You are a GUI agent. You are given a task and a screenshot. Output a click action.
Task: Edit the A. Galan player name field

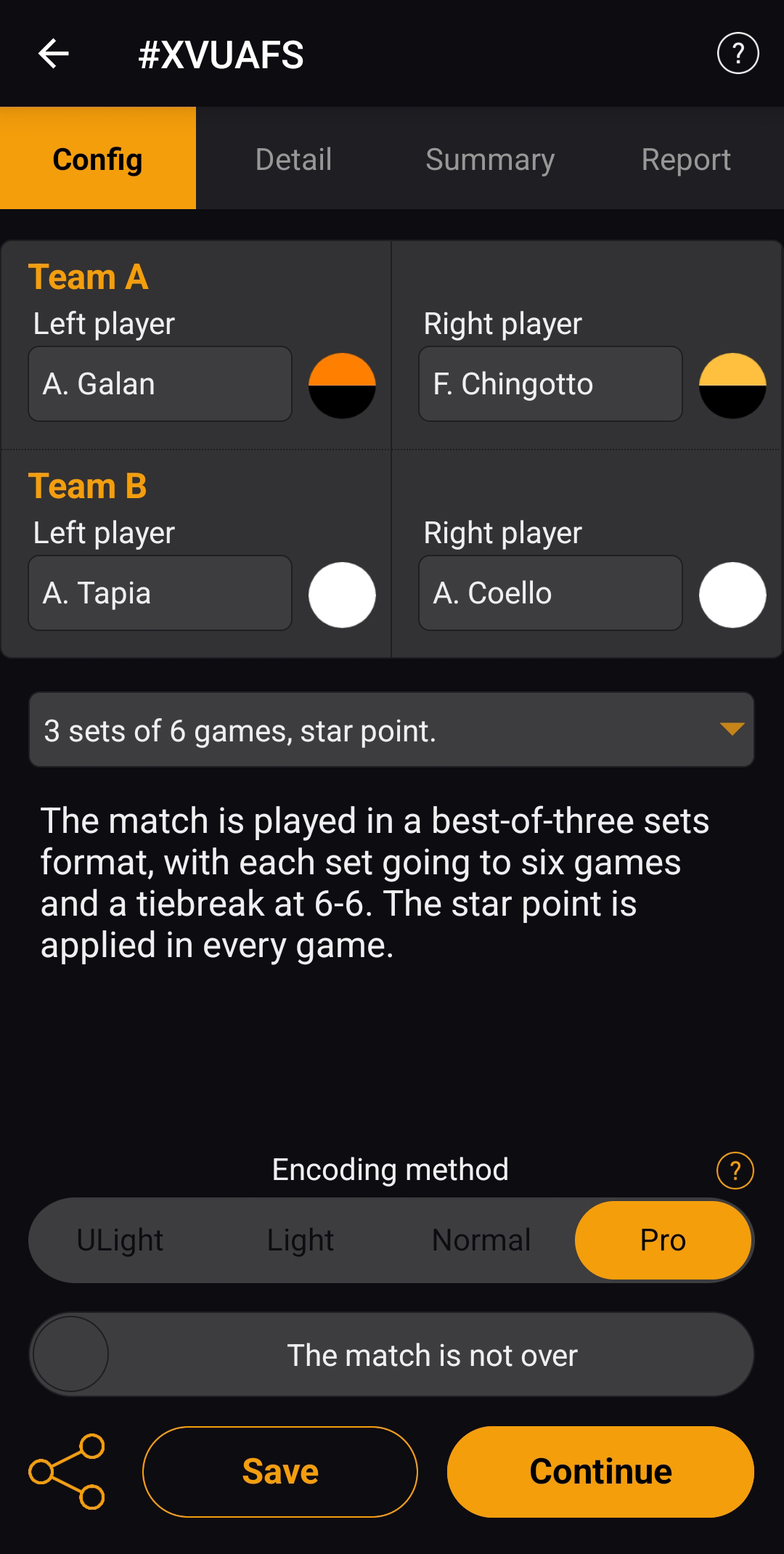click(160, 384)
